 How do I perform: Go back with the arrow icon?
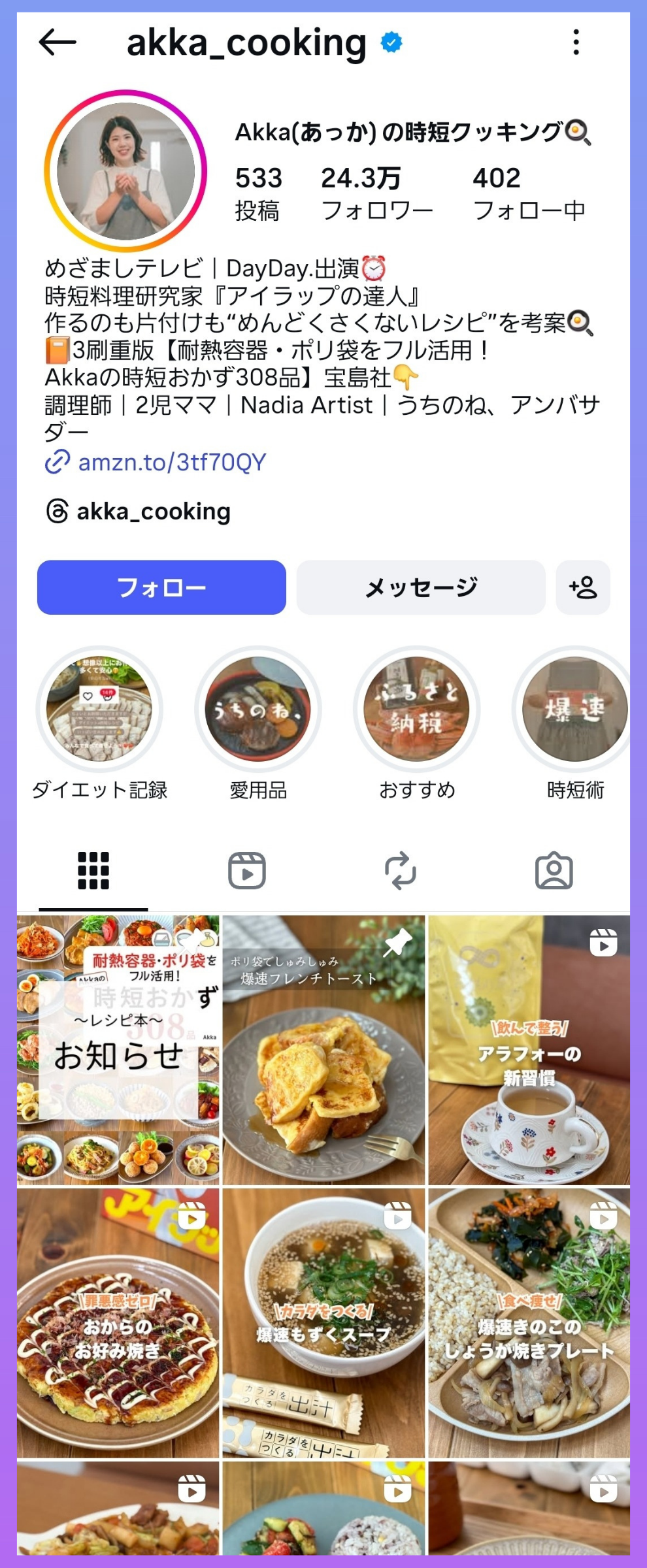point(58,43)
